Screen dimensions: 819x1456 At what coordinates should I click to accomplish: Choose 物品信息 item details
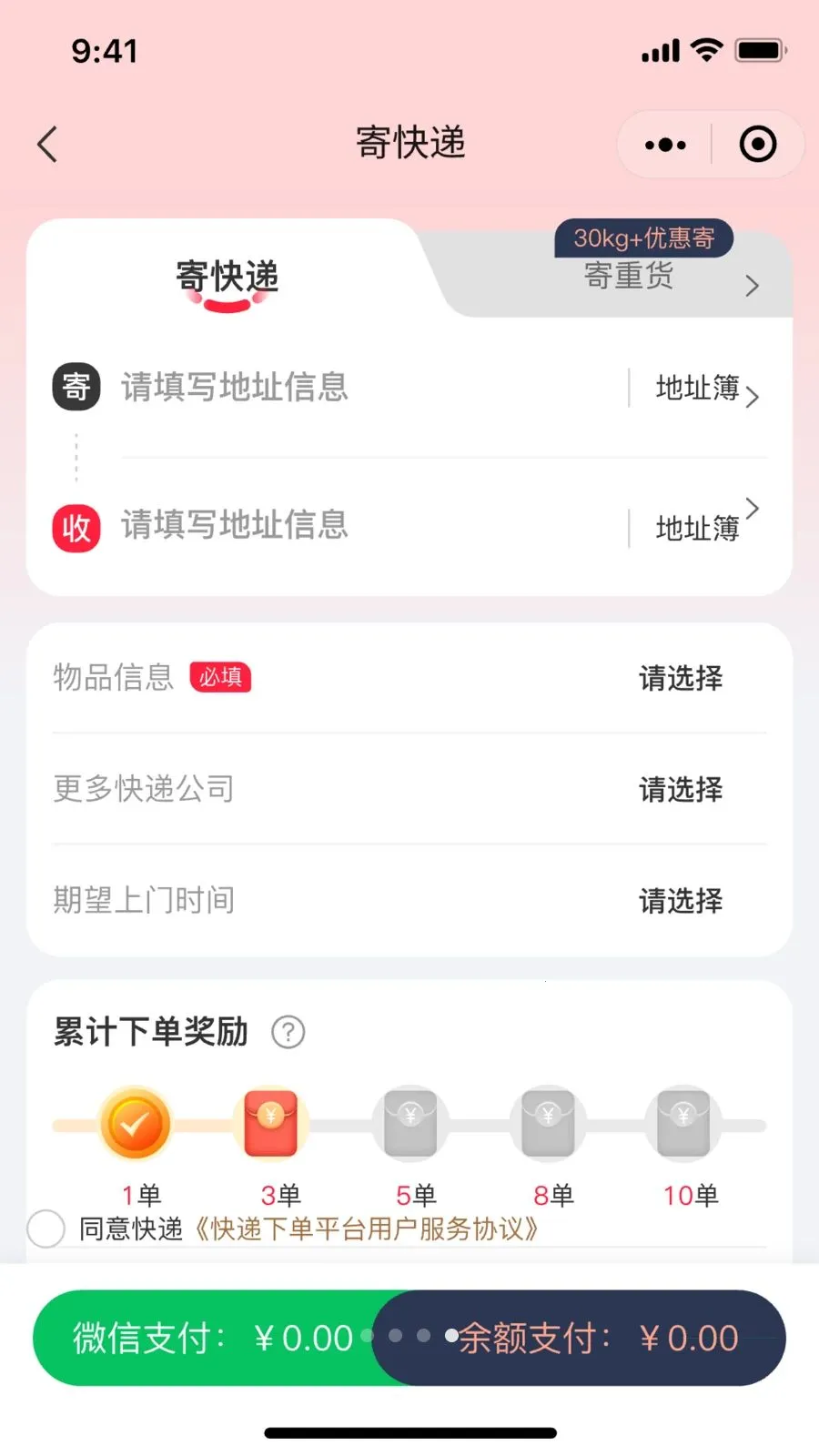[x=409, y=678]
